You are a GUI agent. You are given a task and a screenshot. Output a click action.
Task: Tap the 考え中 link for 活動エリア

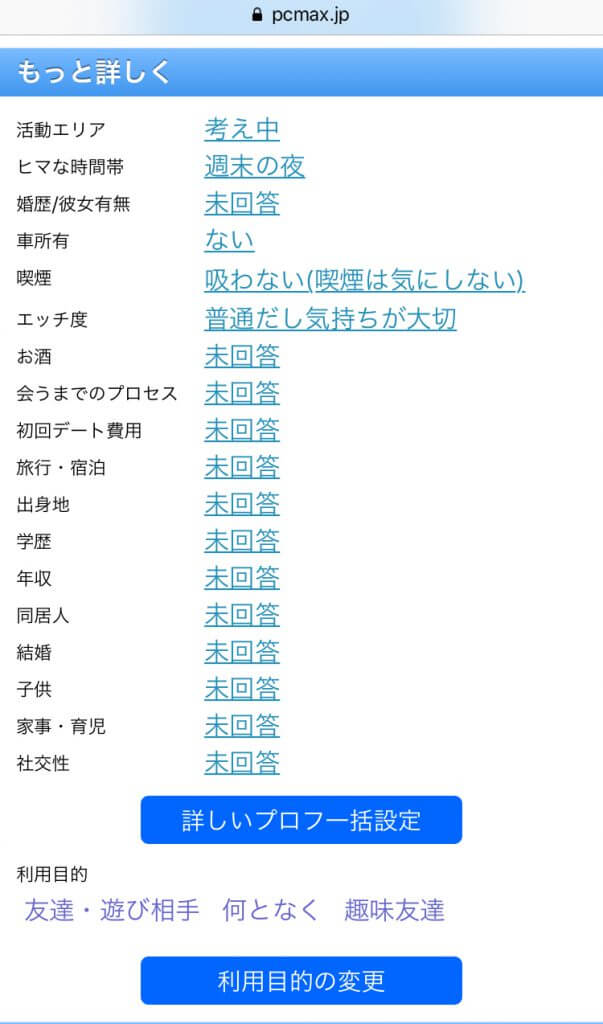(242, 129)
